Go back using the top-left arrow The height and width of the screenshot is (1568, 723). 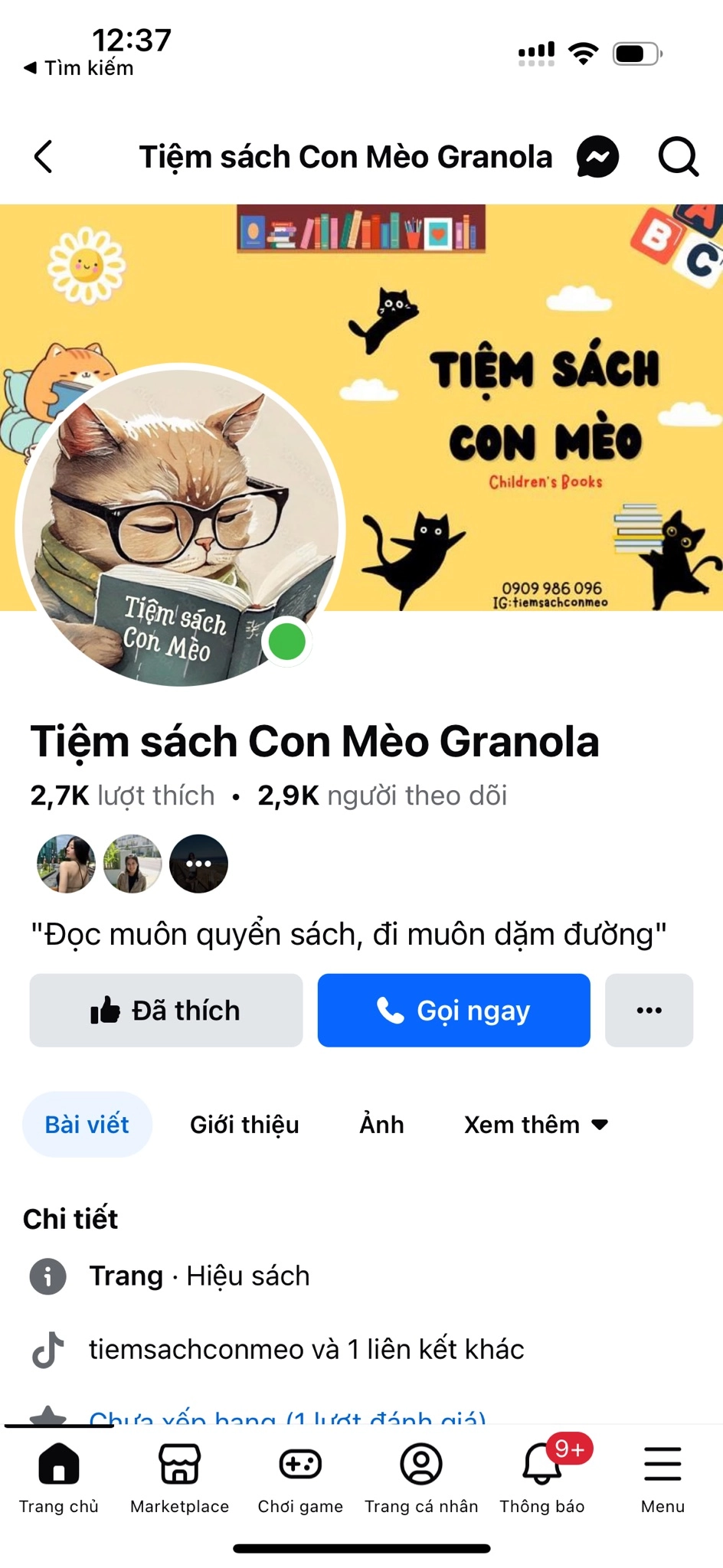coord(44,157)
